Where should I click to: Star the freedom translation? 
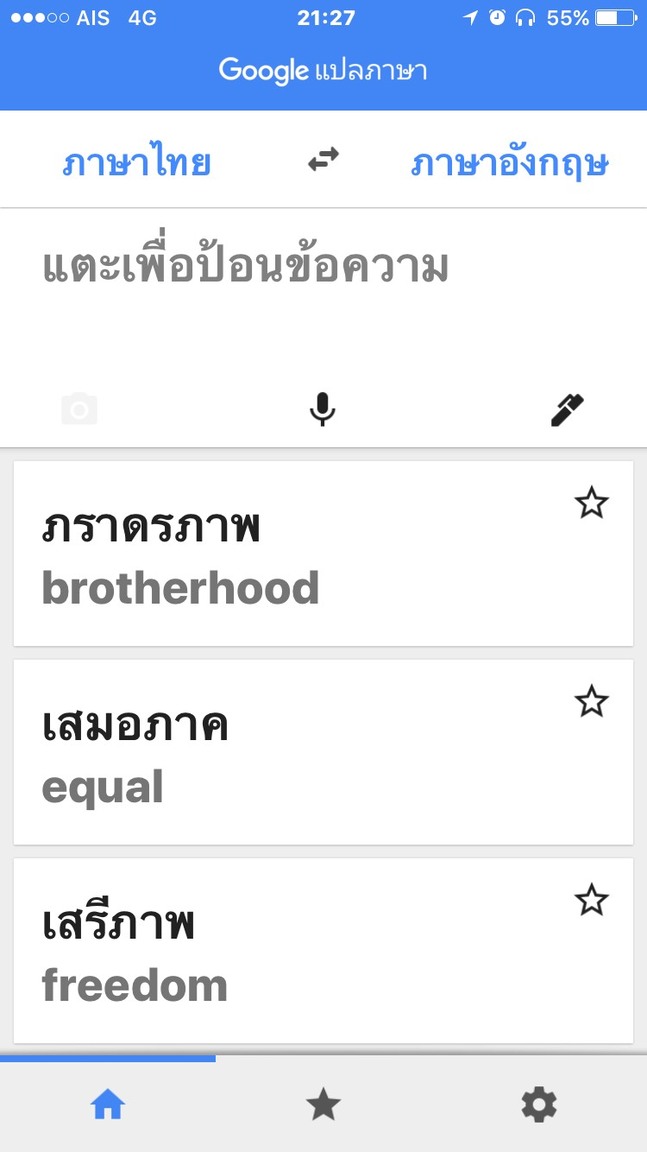(x=591, y=900)
